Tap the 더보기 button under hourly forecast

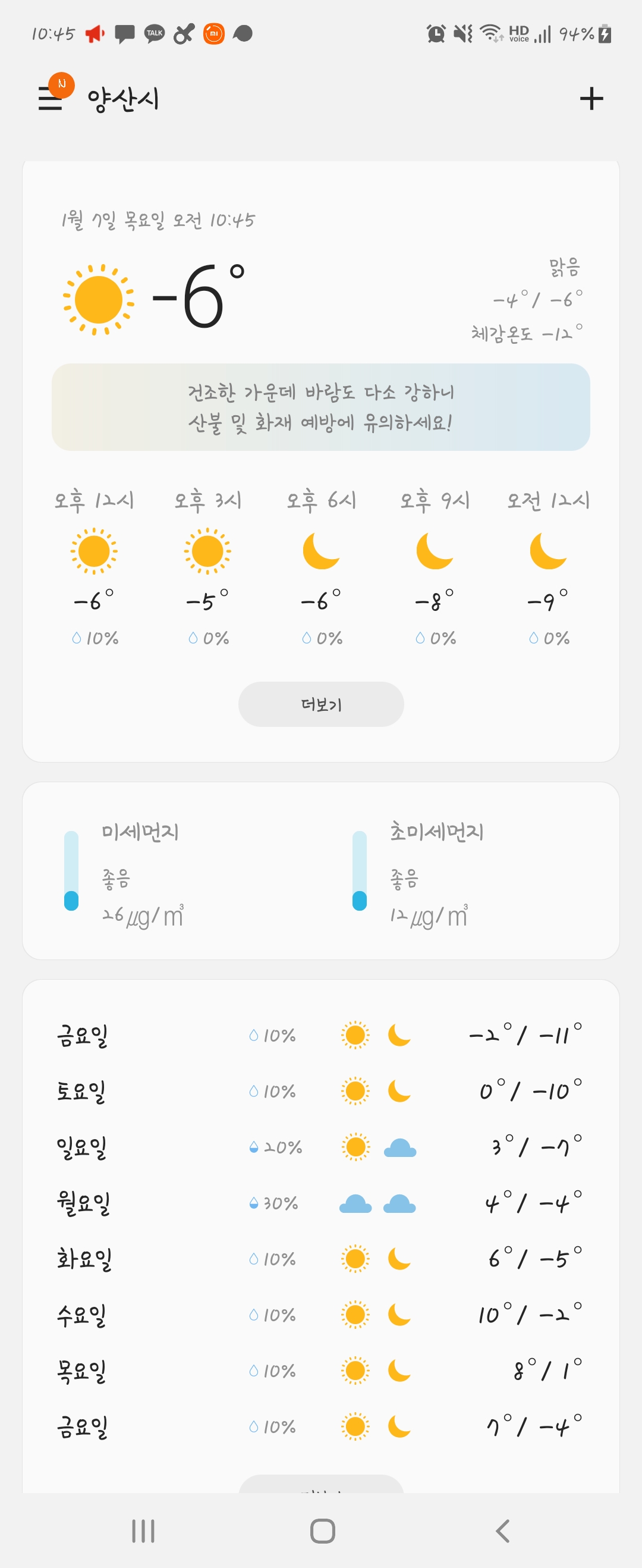click(x=320, y=704)
